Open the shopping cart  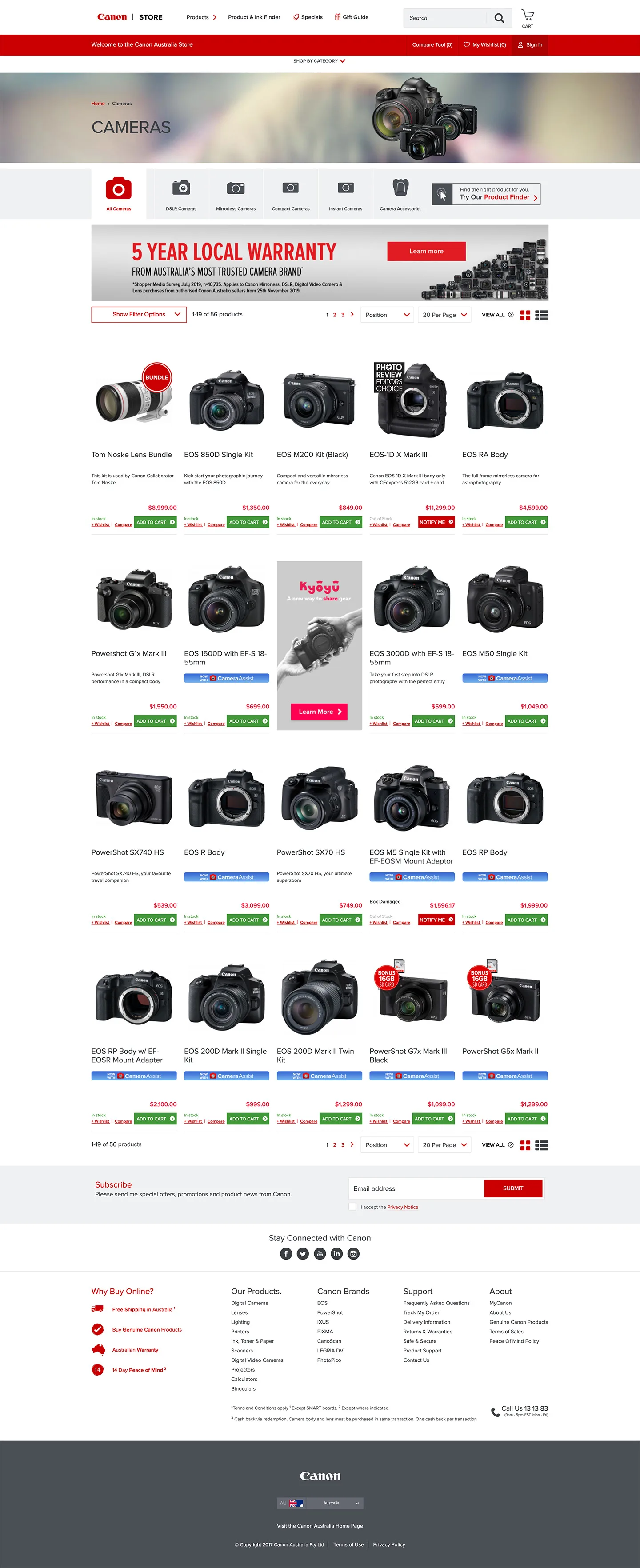528,18
